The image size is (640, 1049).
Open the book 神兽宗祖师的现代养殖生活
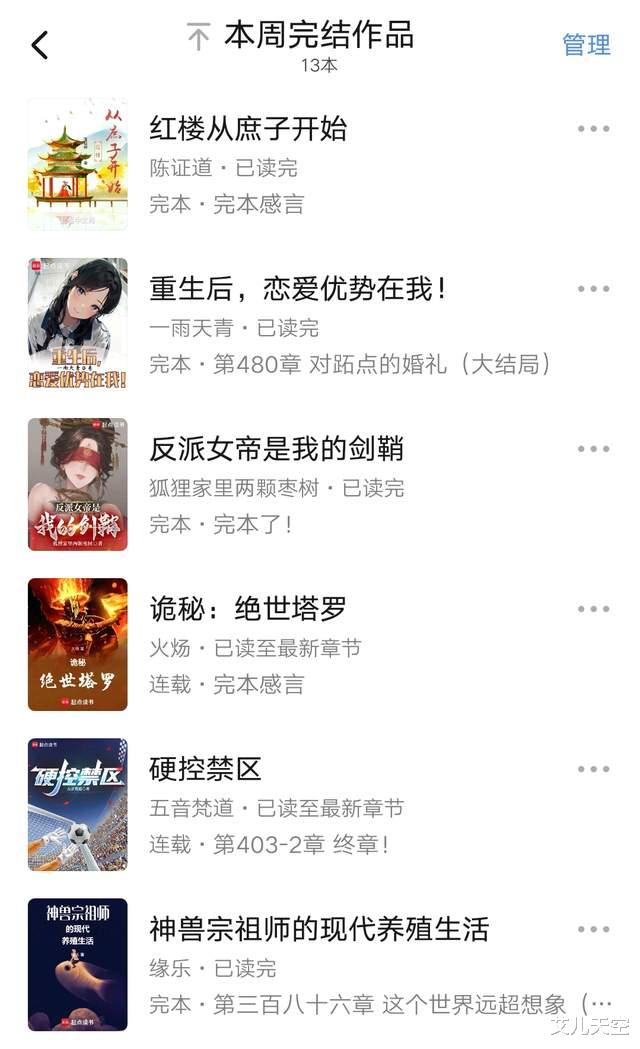point(318,929)
